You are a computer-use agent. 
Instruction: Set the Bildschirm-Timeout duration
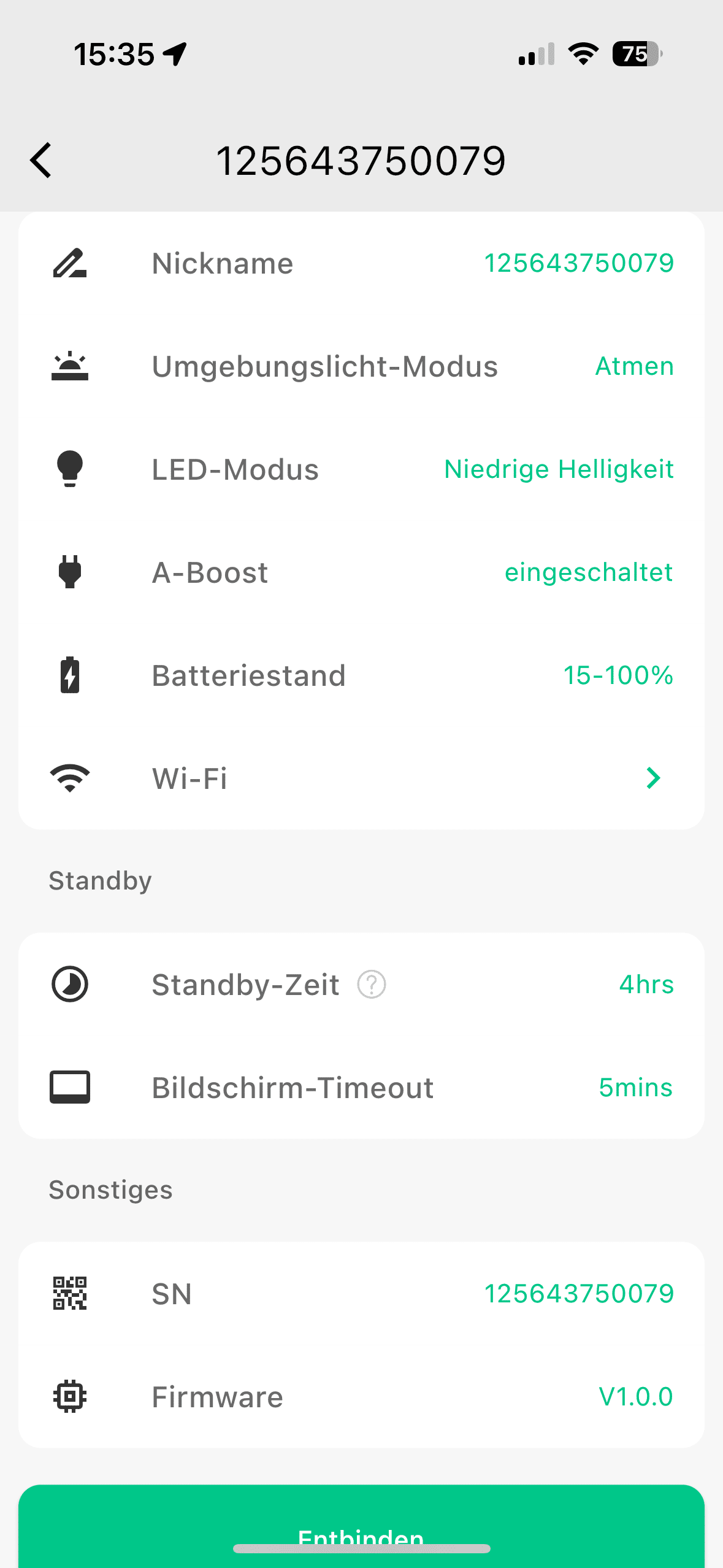tap(361, 1088)
